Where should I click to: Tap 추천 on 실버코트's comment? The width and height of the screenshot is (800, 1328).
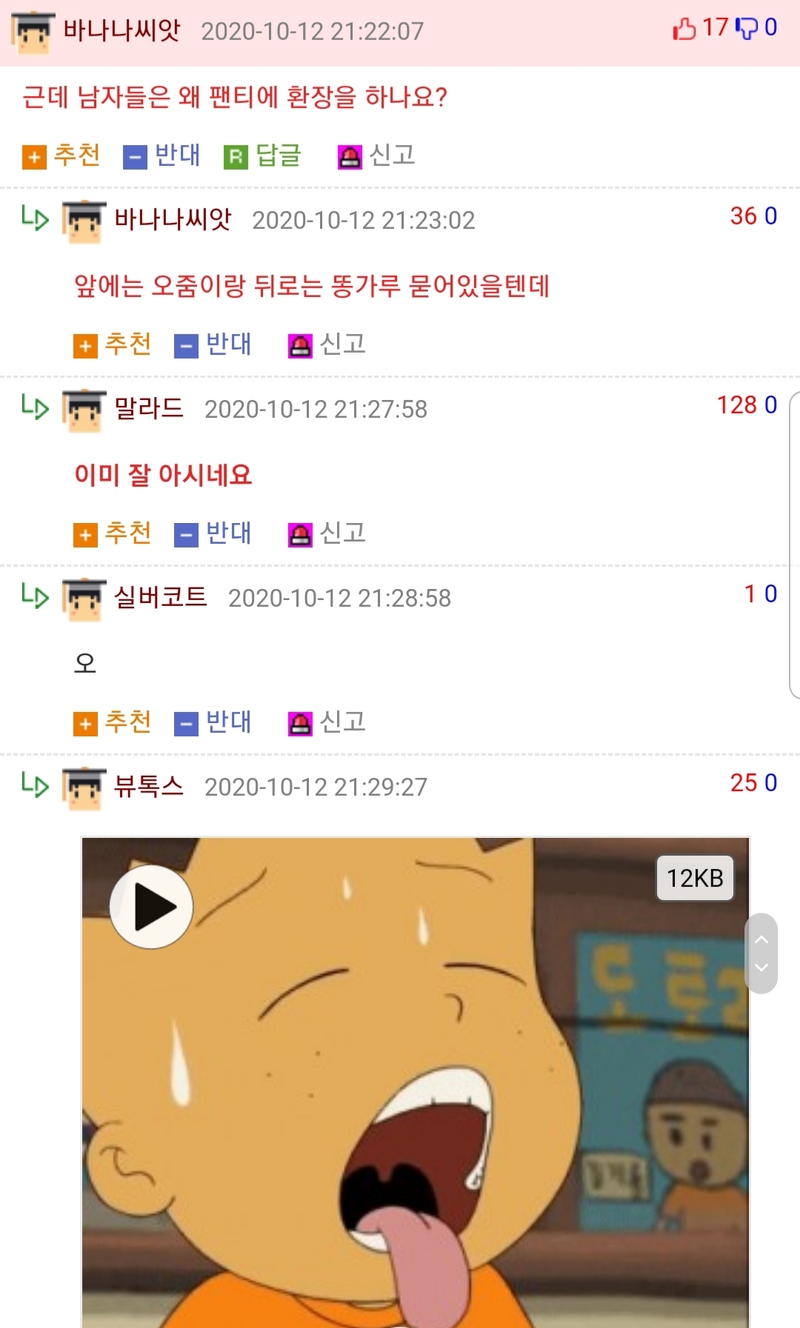tap(112, 723)
